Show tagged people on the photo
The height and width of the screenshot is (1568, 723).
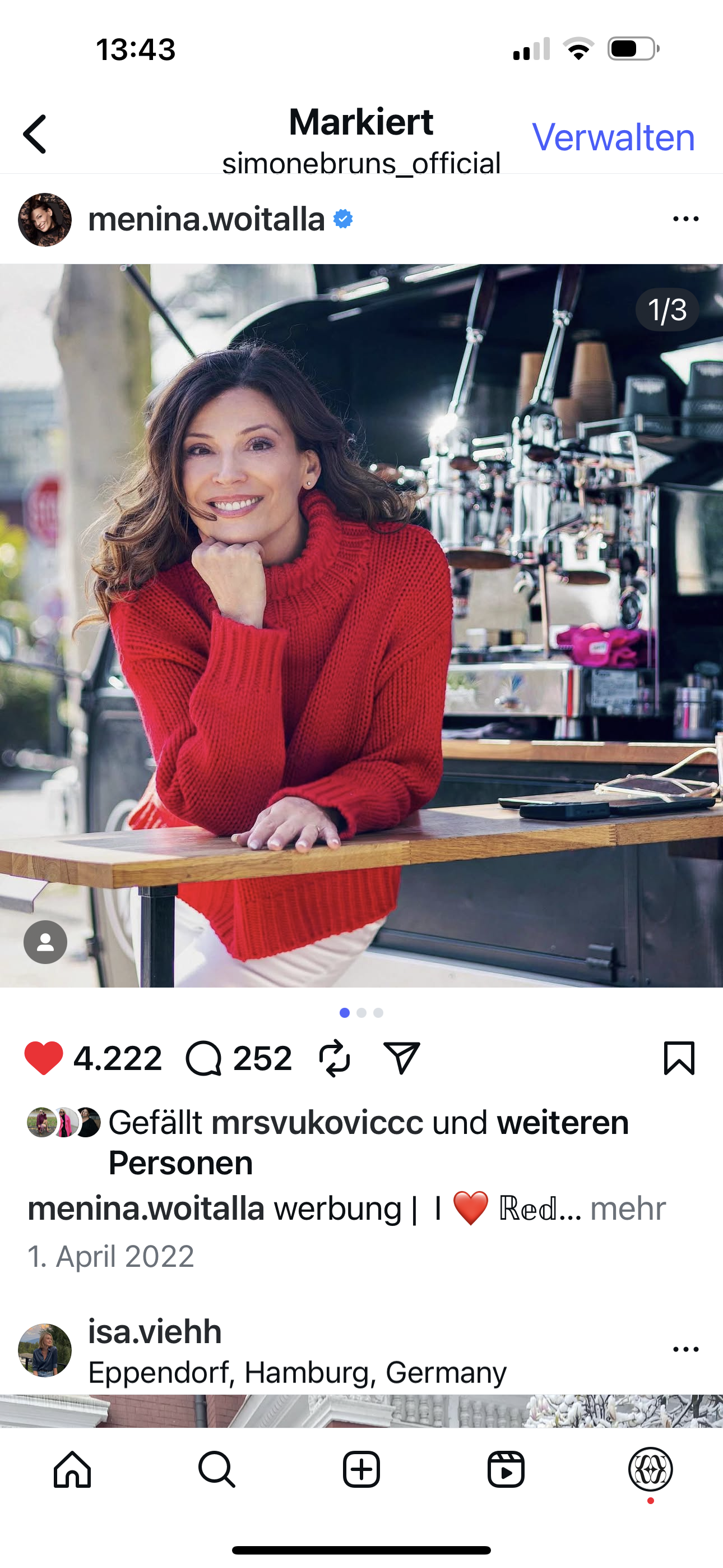click(45, 942)
